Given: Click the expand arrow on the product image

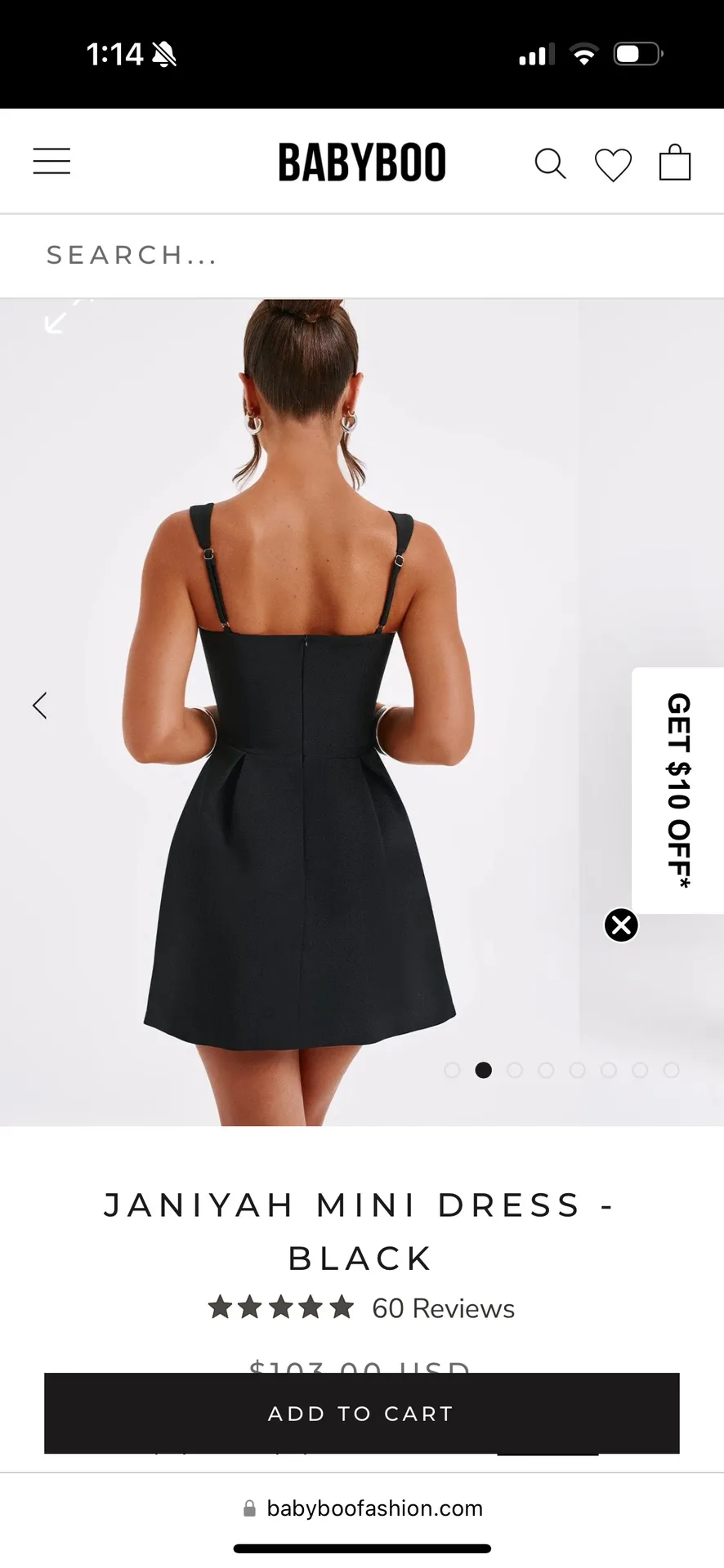Looking at the screenshot, I should click(x=59, y=317).
